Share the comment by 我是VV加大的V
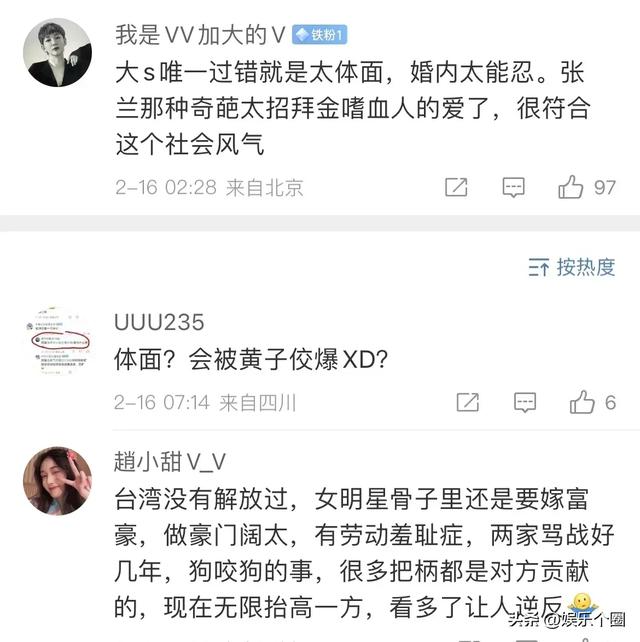Screen dimensions: 640x642 456,186
